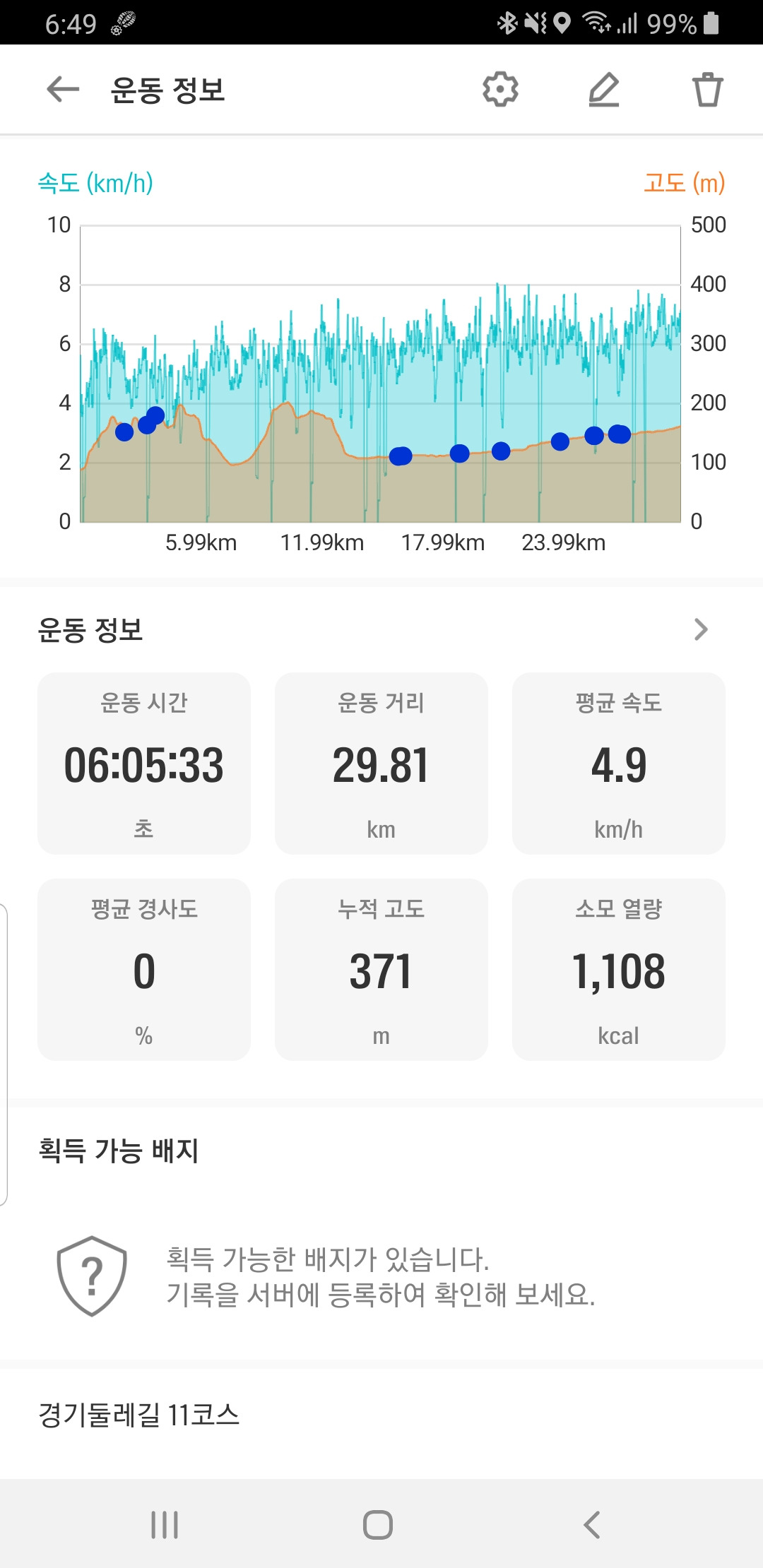
Task: Expand the 운동 정보 details chevron
Action: 700,629
